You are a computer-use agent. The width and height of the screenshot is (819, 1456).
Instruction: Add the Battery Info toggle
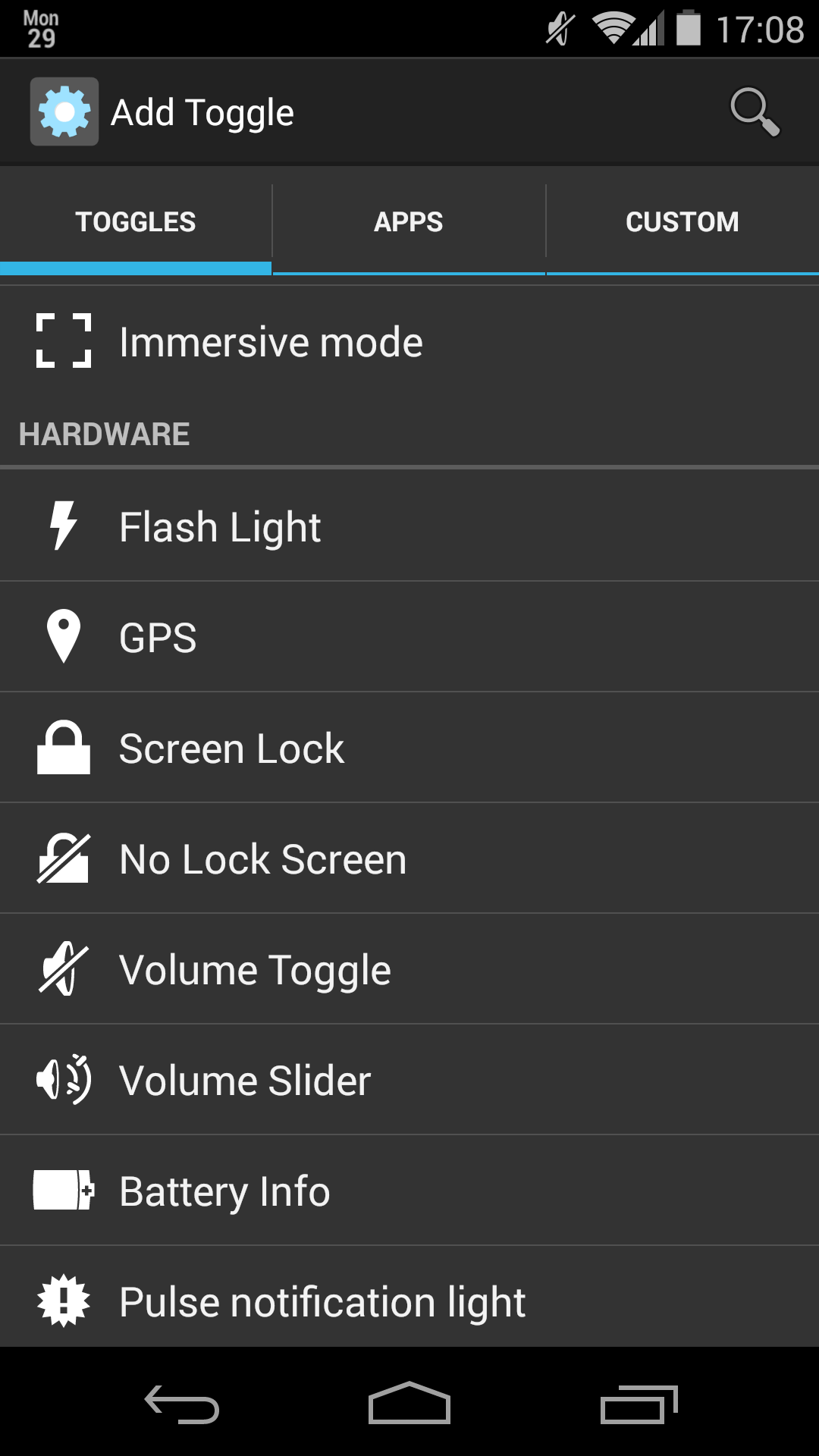409,1191
